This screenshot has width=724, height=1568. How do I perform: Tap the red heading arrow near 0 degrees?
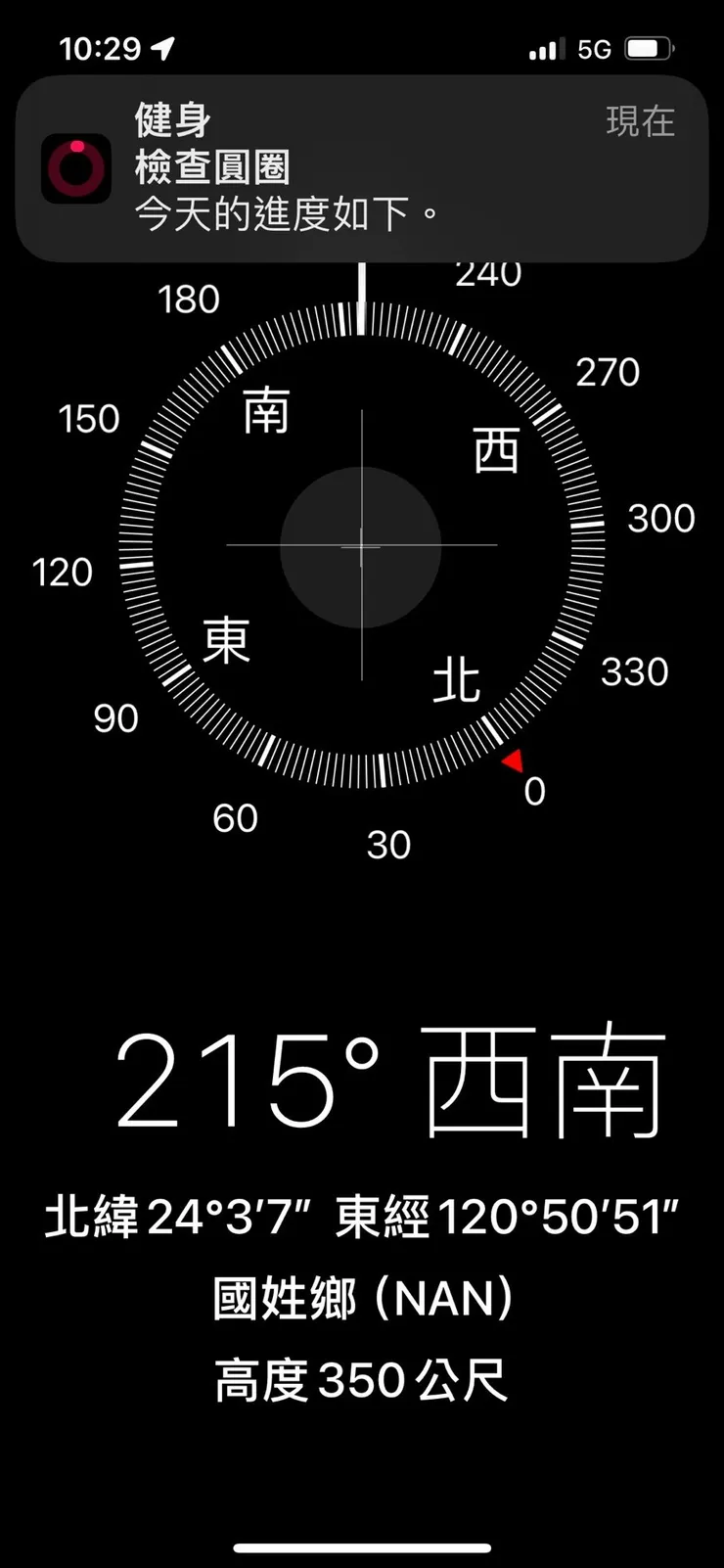click(x=513, y=761)
